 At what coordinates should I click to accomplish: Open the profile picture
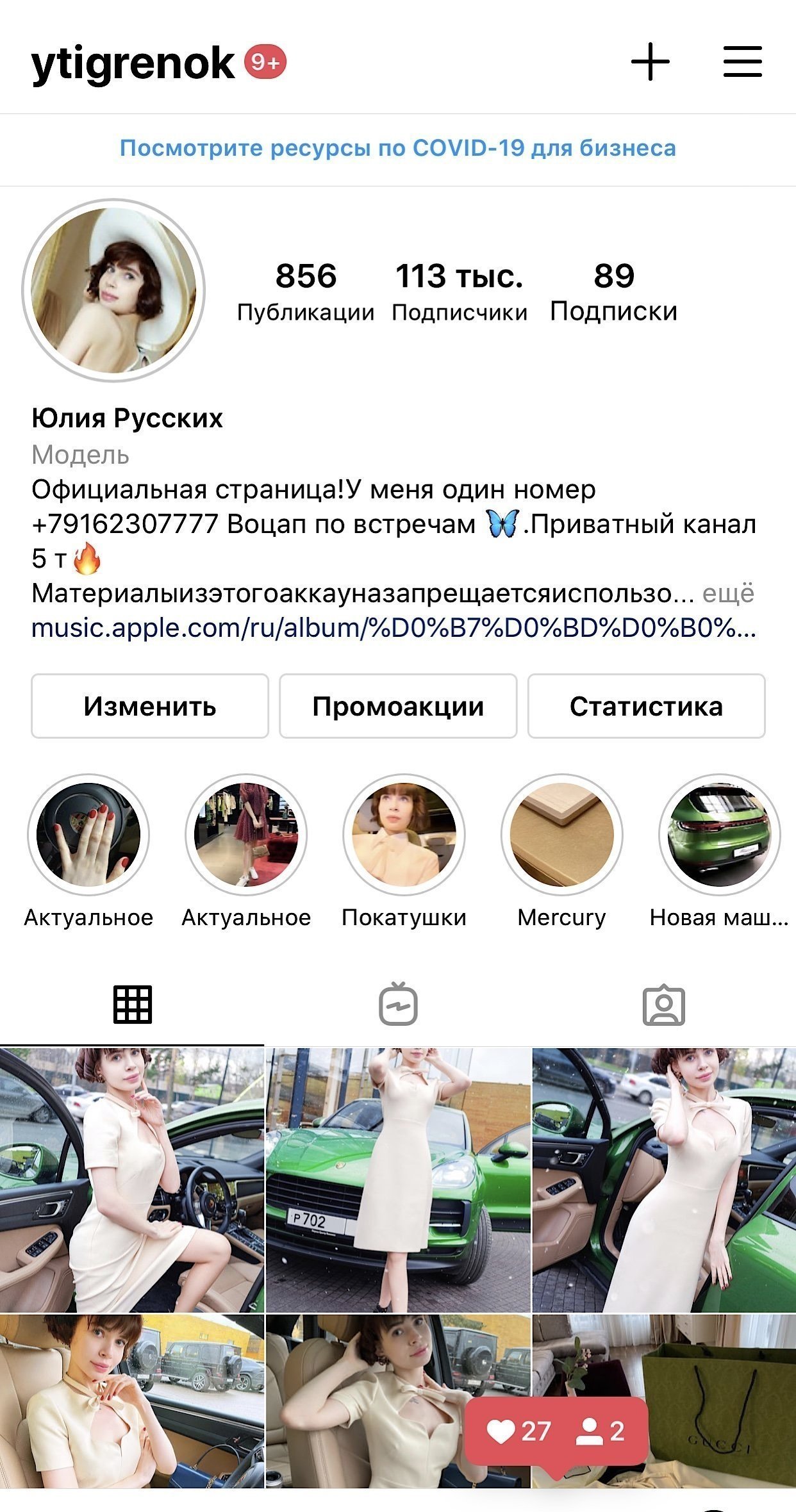click(113, 290)
